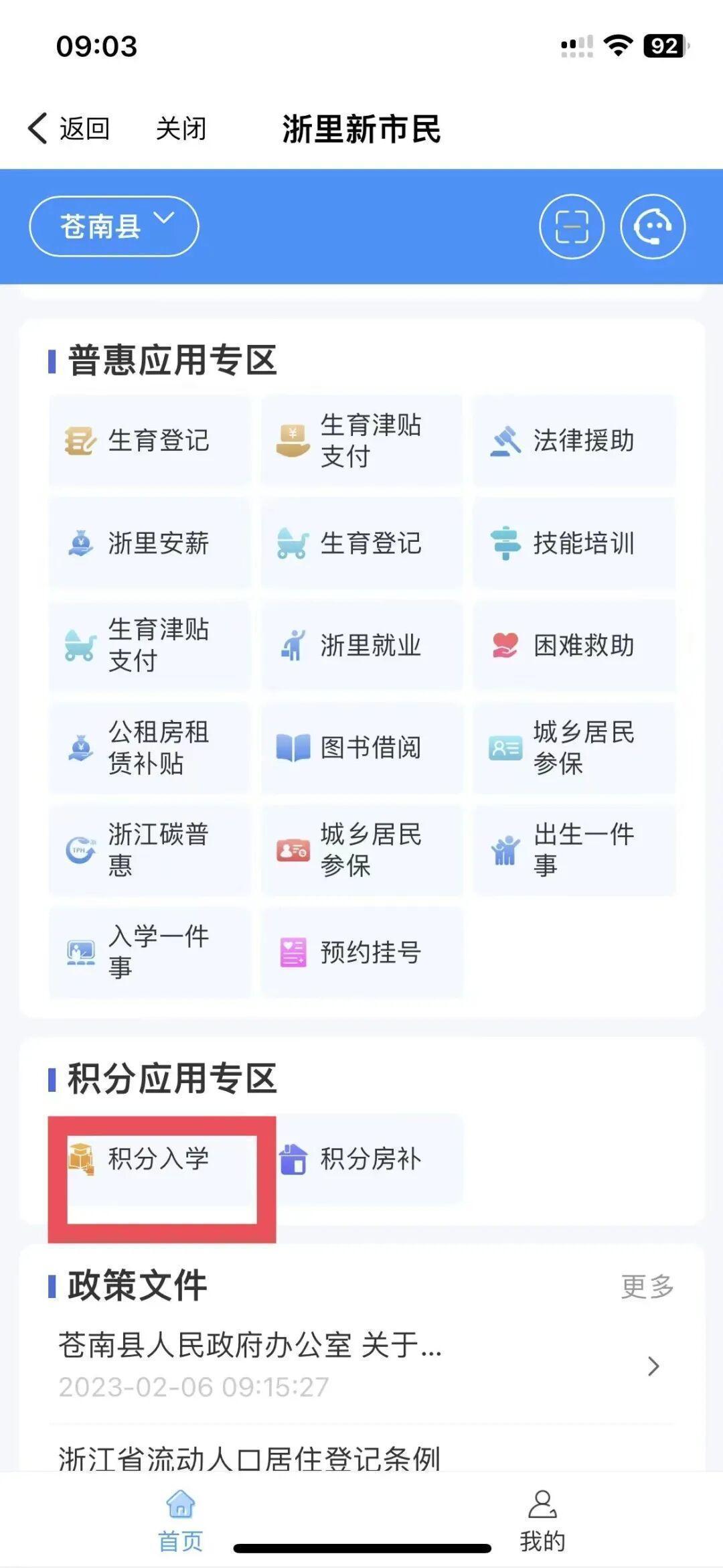Select the 浙江碳普惠 carbon service
Viewport: 723px width, 1568px height.
(x=149, y=849)
